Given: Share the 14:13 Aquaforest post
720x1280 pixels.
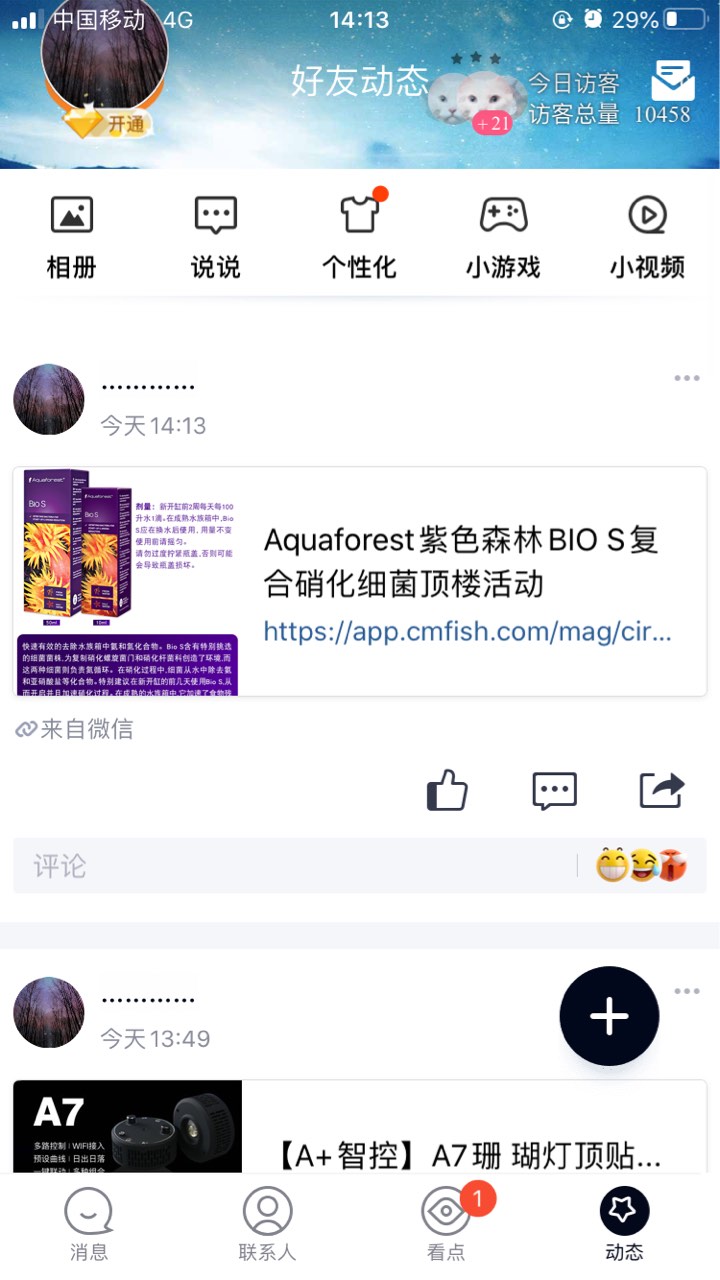Looking at the screenshot, I should click(662, 790).
